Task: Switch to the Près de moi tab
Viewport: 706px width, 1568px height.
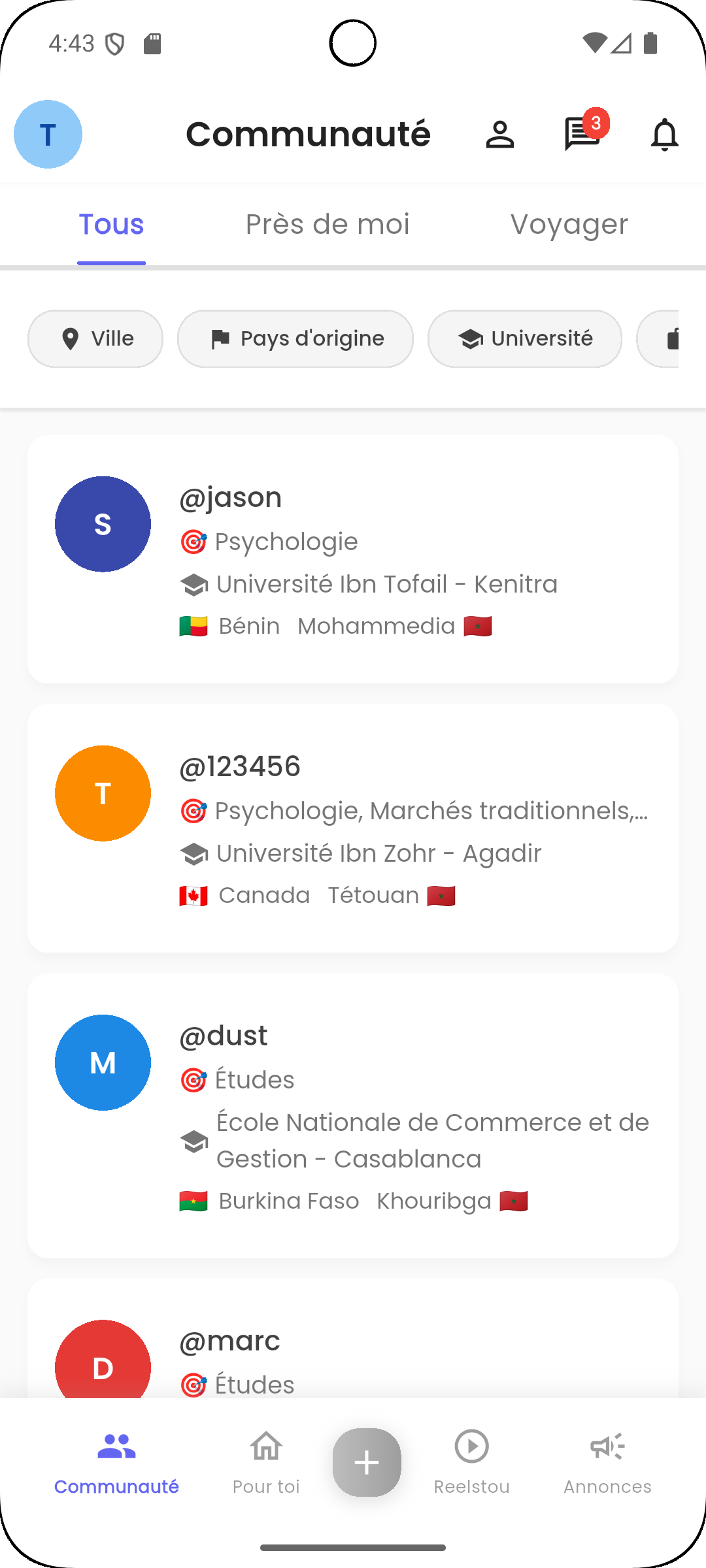Action: click(x=328, y=224)
